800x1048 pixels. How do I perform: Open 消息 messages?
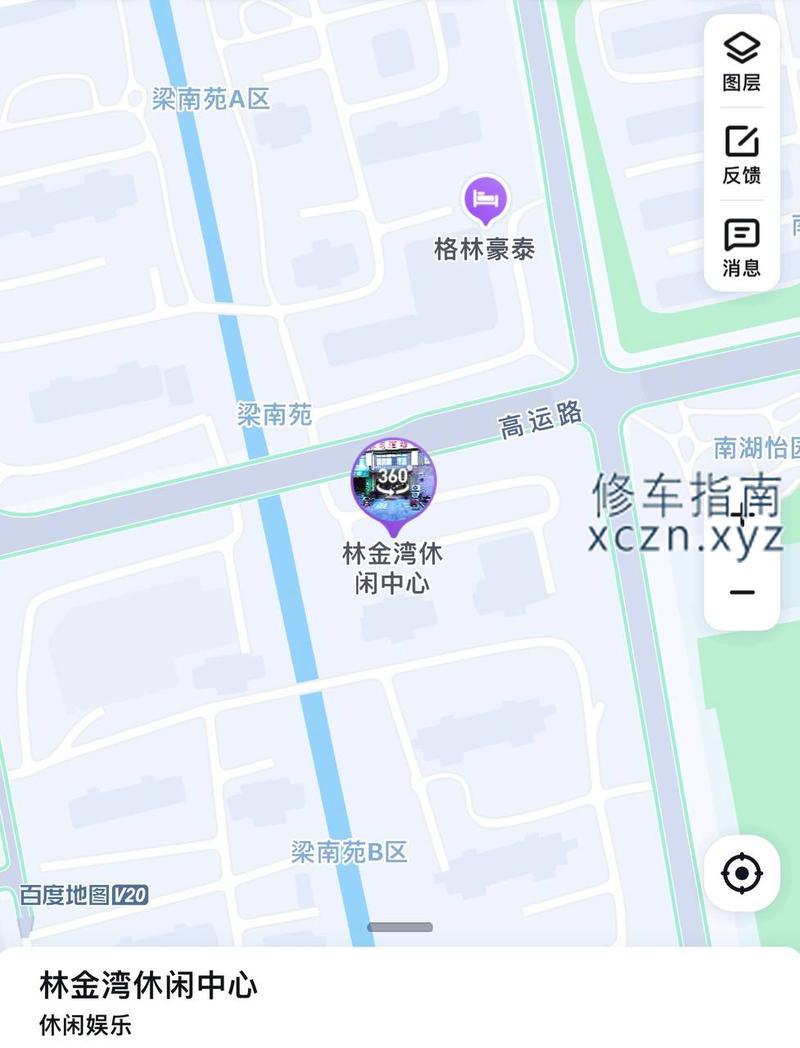coord(741,247)
